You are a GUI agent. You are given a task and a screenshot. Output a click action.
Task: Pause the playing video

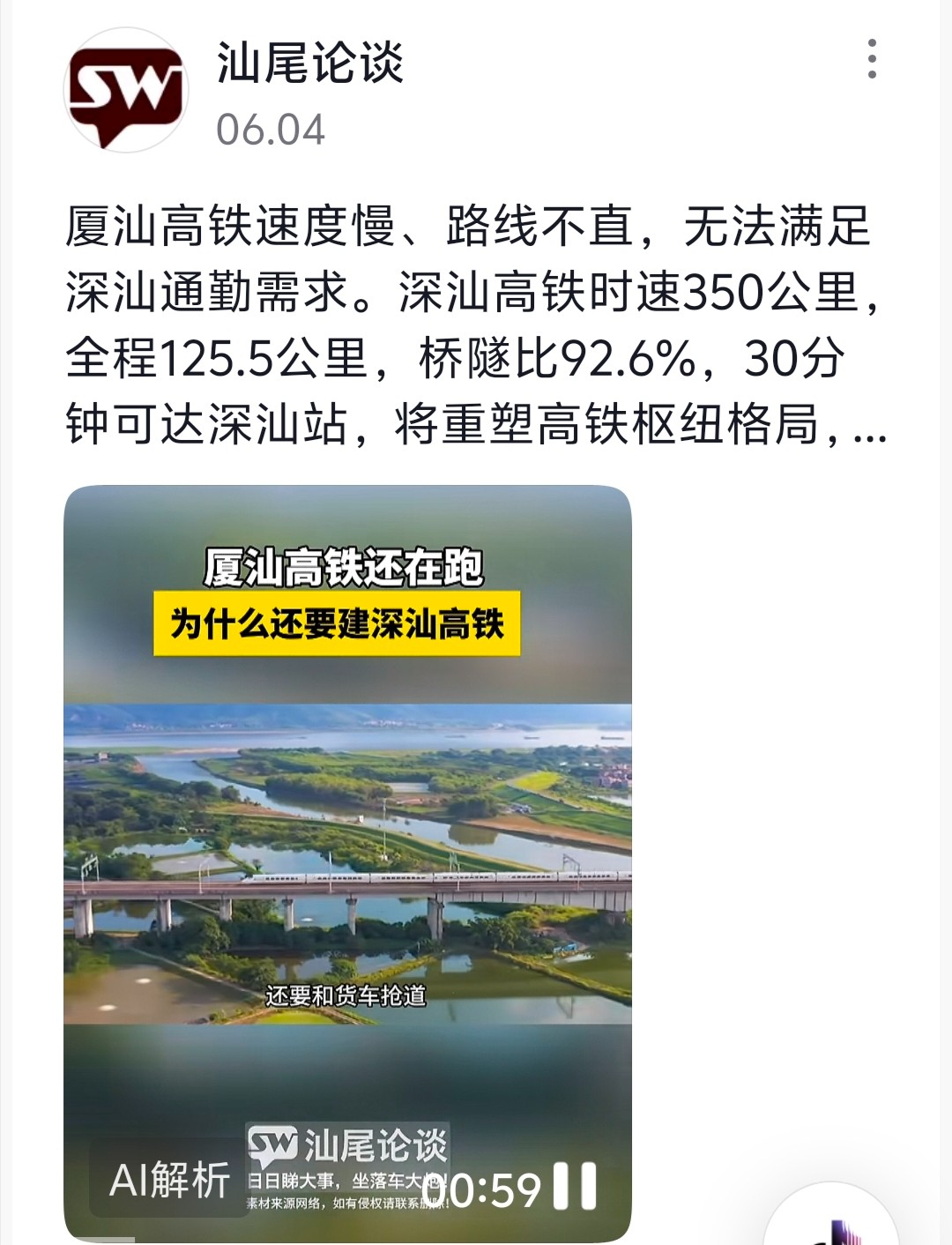(x=575, y=1186)
